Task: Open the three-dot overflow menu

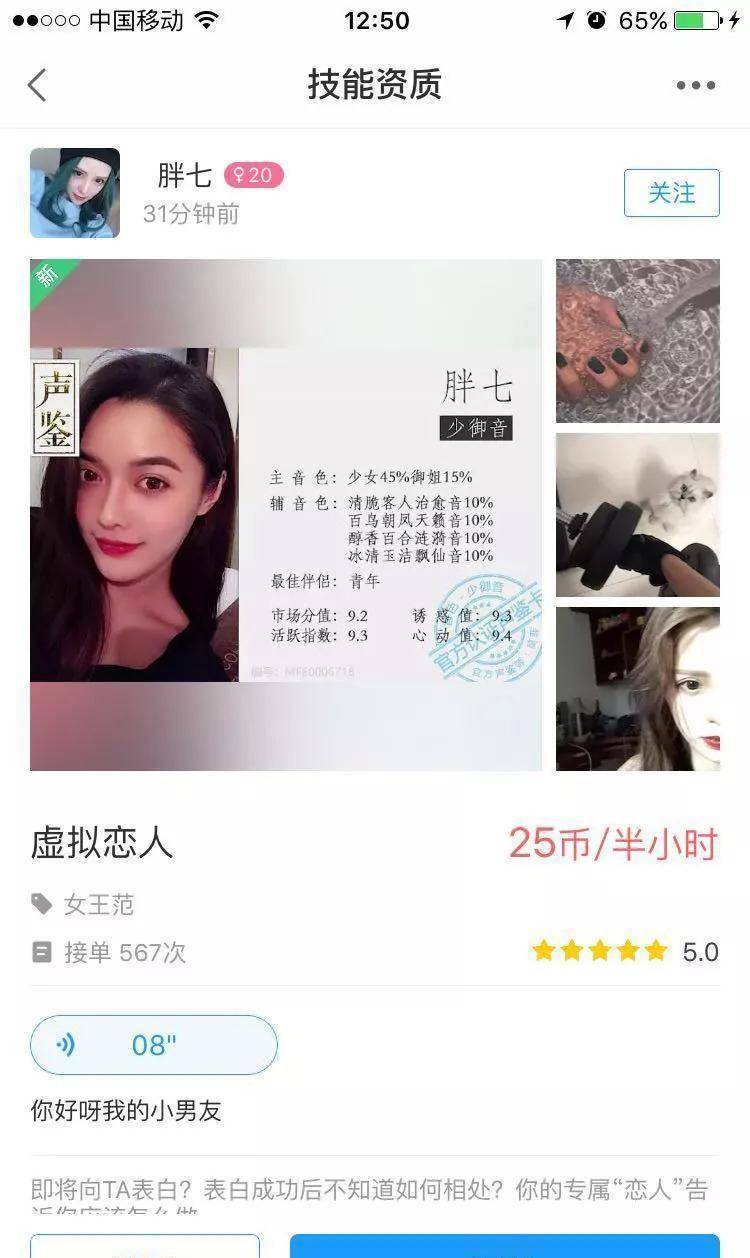Action: pos(695,85)
